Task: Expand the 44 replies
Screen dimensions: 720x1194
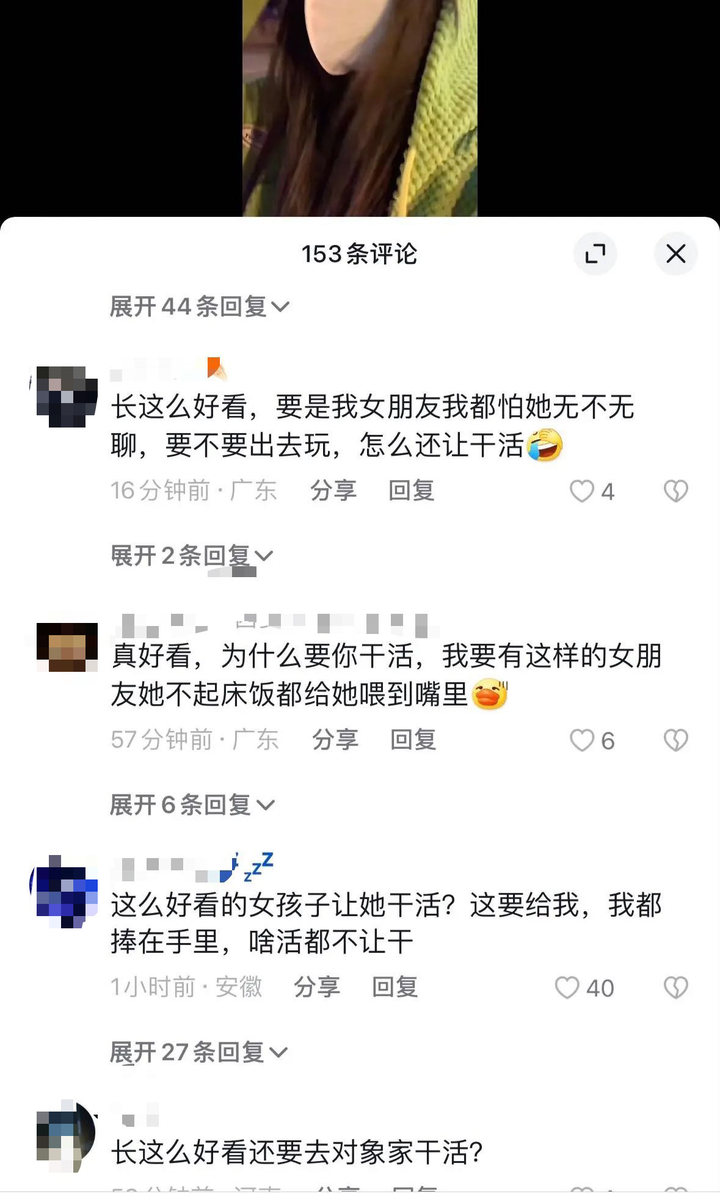Action: pyautogui.click(x=199, y=306)
